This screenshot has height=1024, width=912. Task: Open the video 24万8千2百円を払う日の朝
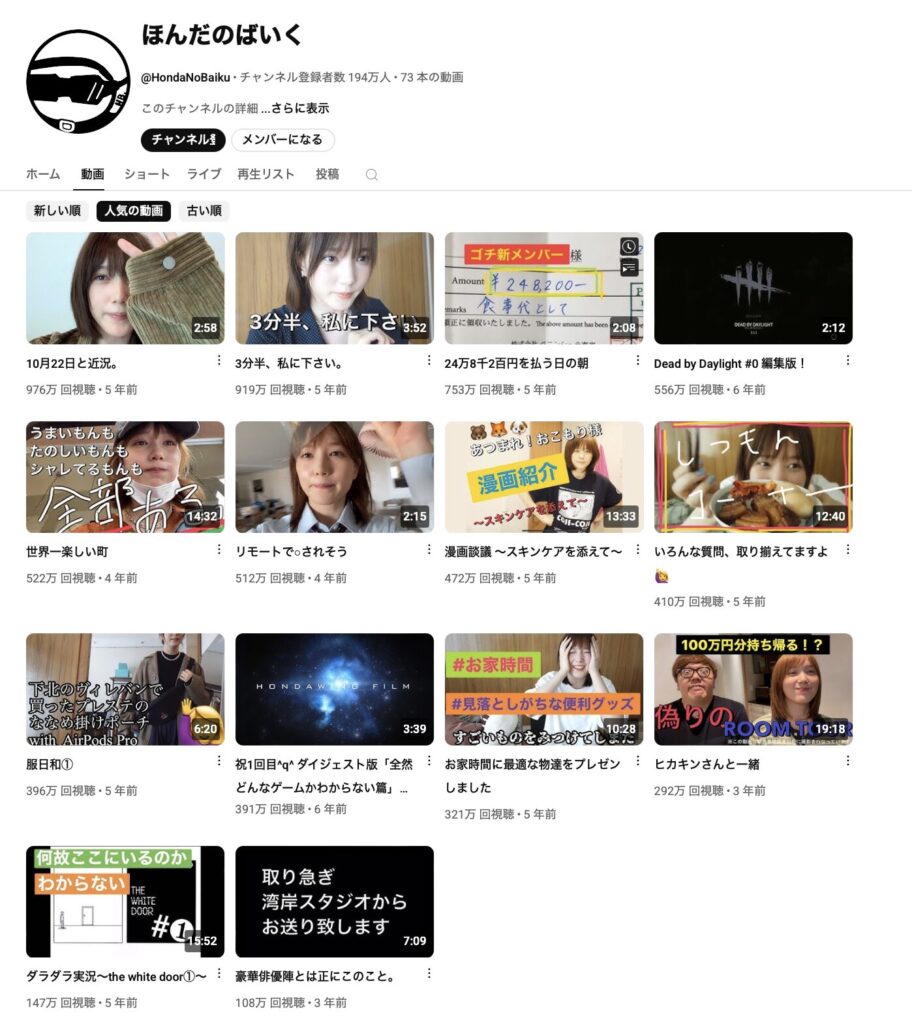tap(543, 288)
